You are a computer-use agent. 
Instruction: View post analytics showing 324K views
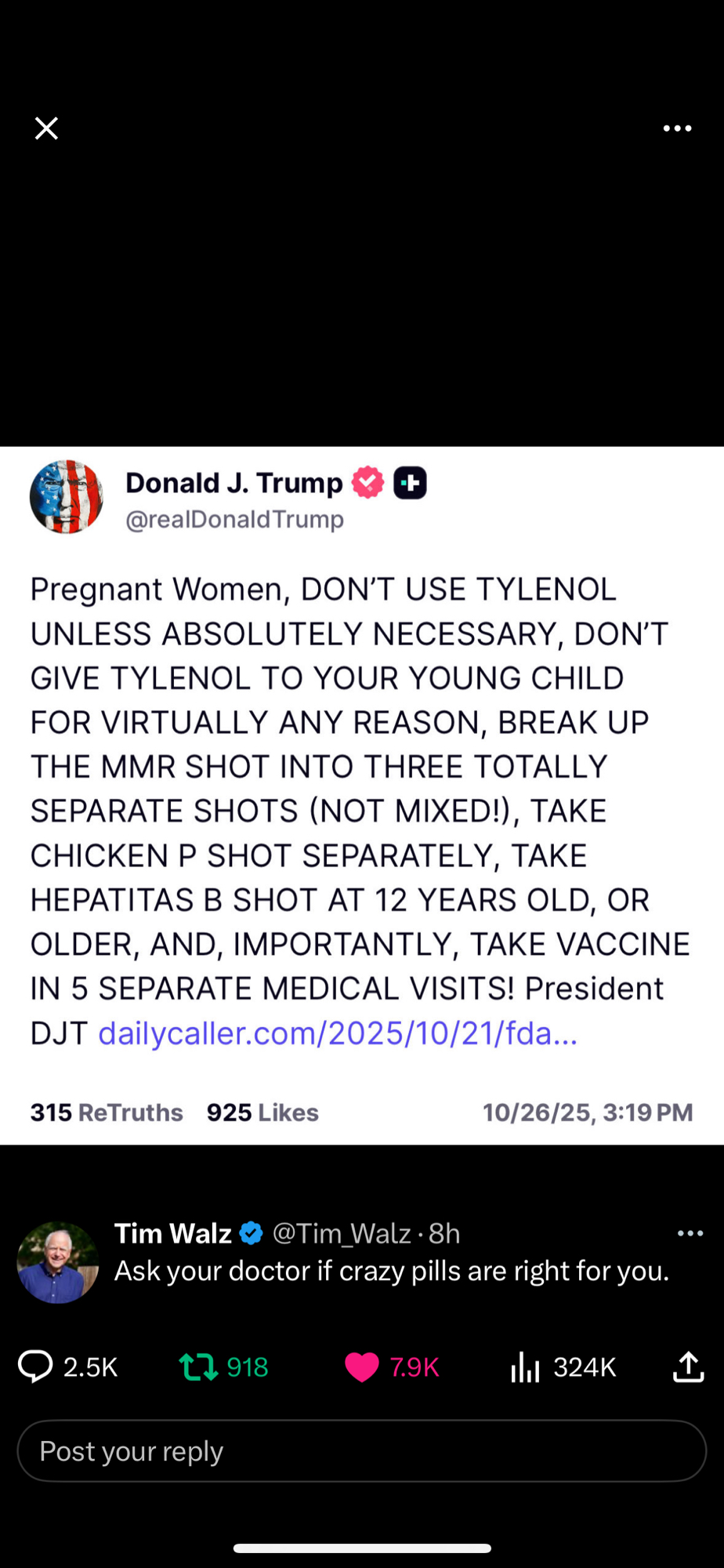pyautogui.click(x=526, y=1367)
